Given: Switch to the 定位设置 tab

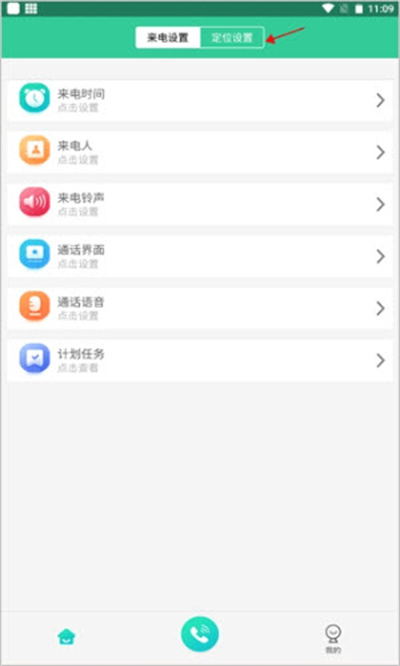Looking at the screenshot, I should 232,37.
